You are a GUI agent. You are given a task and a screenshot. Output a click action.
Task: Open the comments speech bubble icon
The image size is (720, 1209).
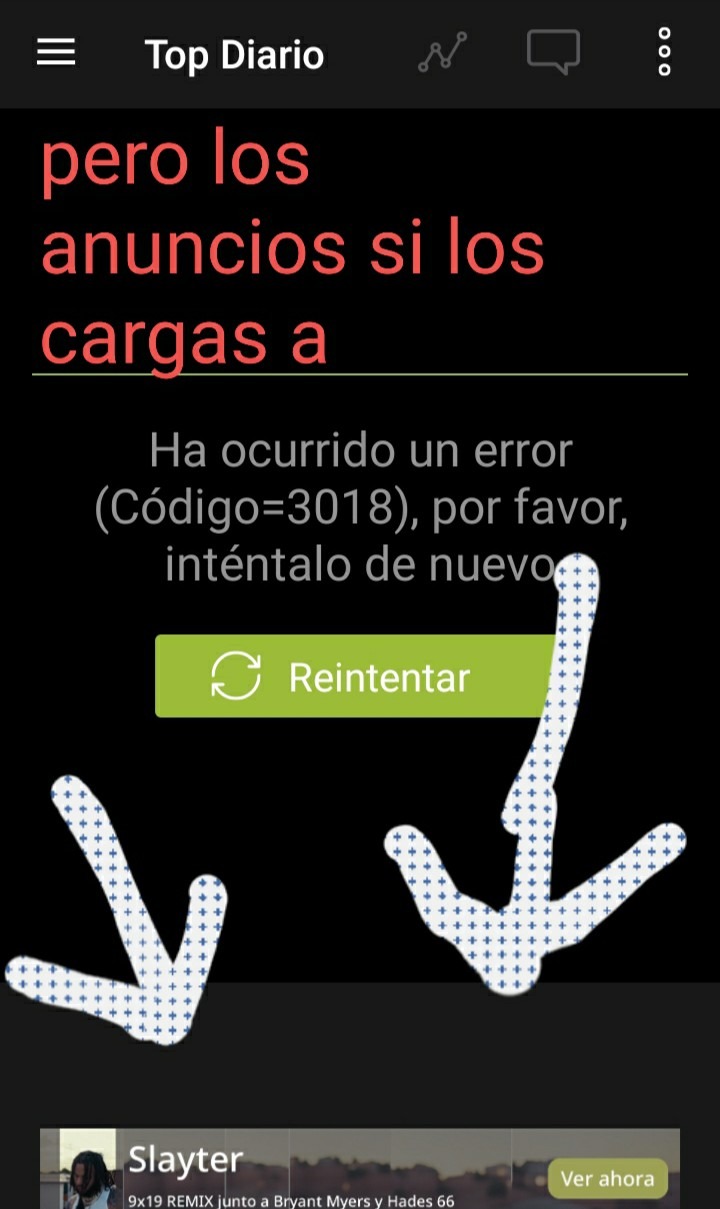[553, 54]
